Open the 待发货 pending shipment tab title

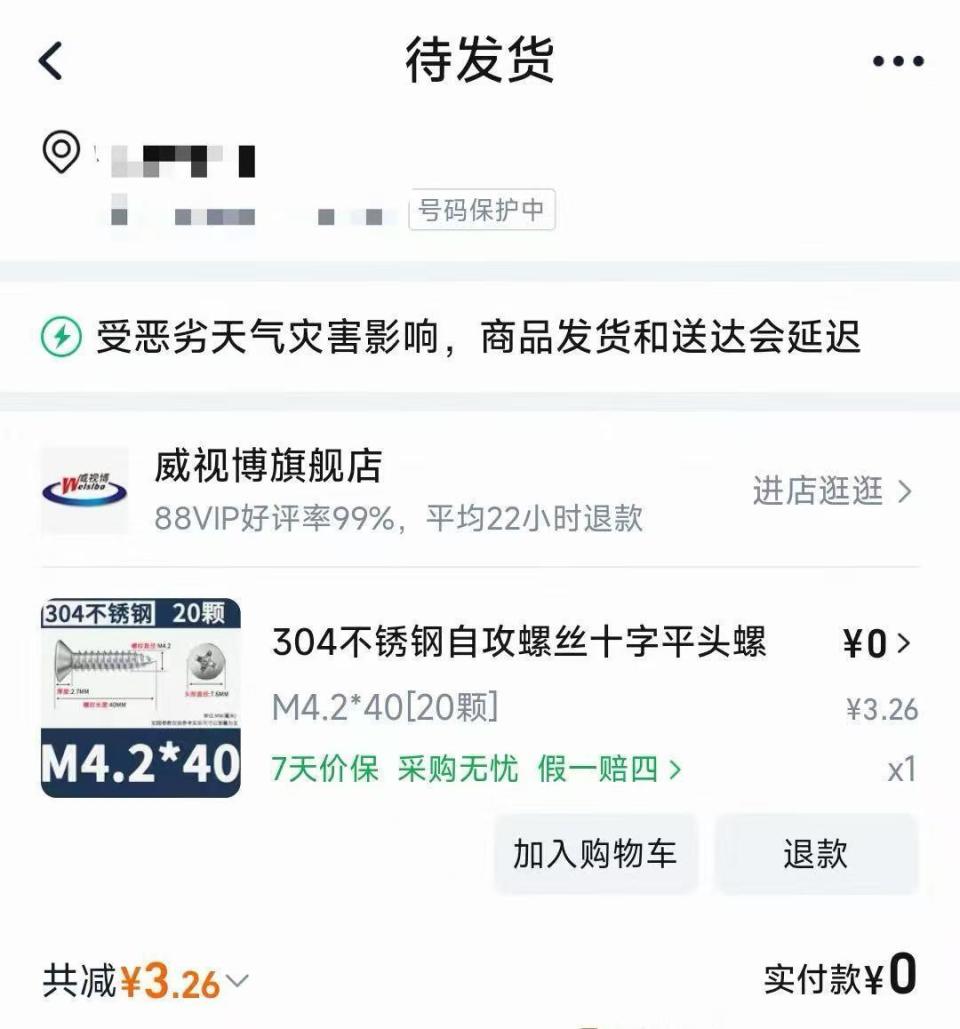(480, 59)
